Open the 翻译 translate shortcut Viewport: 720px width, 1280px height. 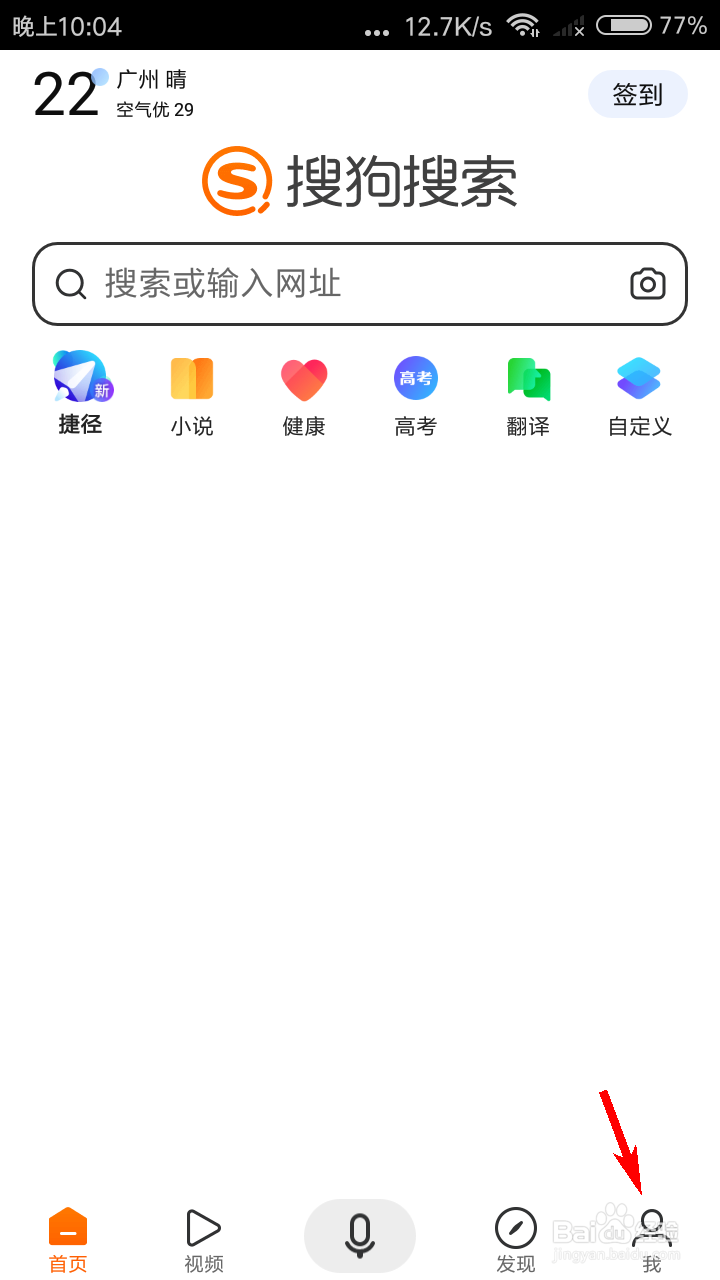click(x=528, y=396)
